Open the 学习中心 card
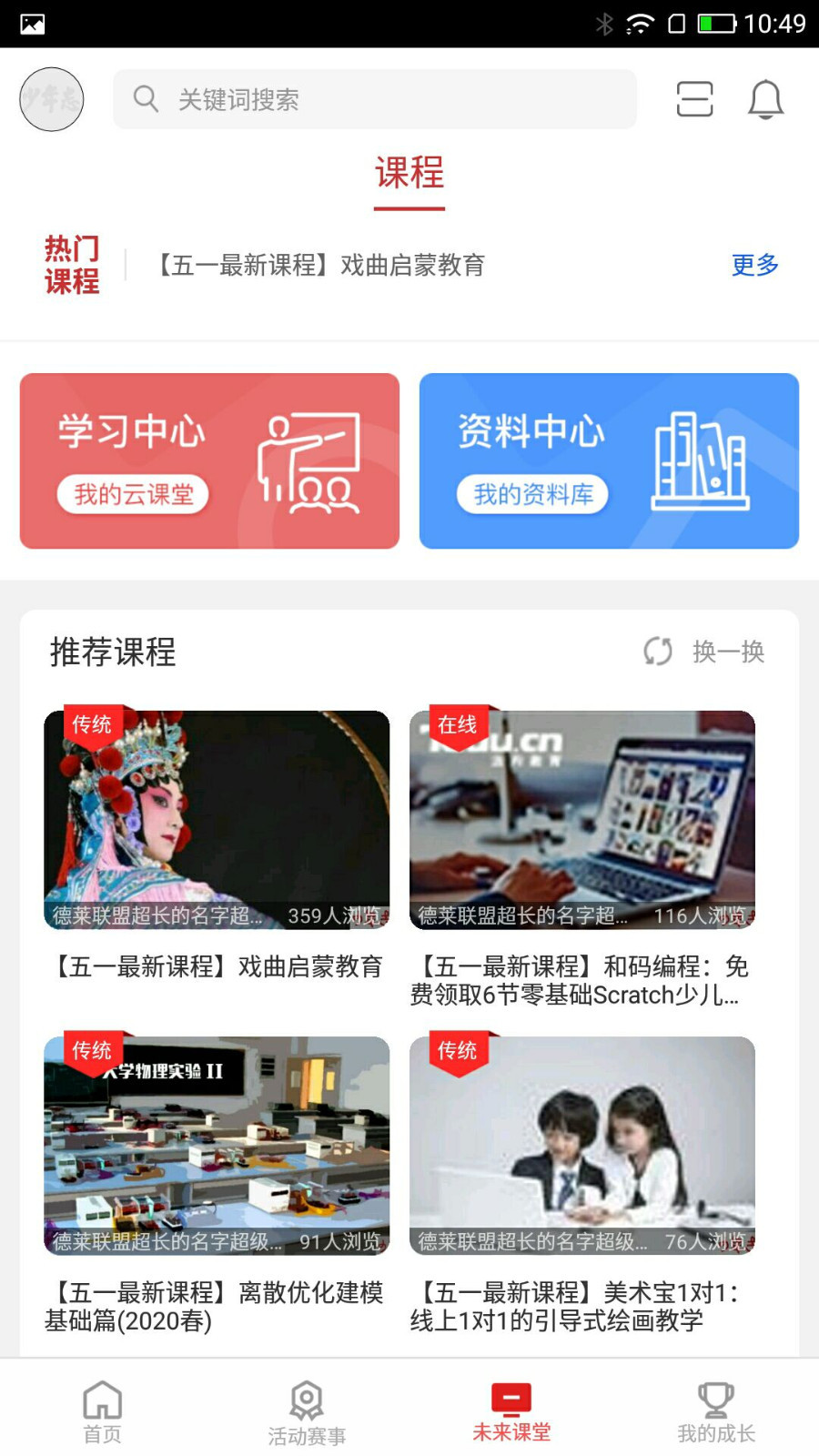The height and width of the screenshot is (1456, 819). click(x=209, y=460)
